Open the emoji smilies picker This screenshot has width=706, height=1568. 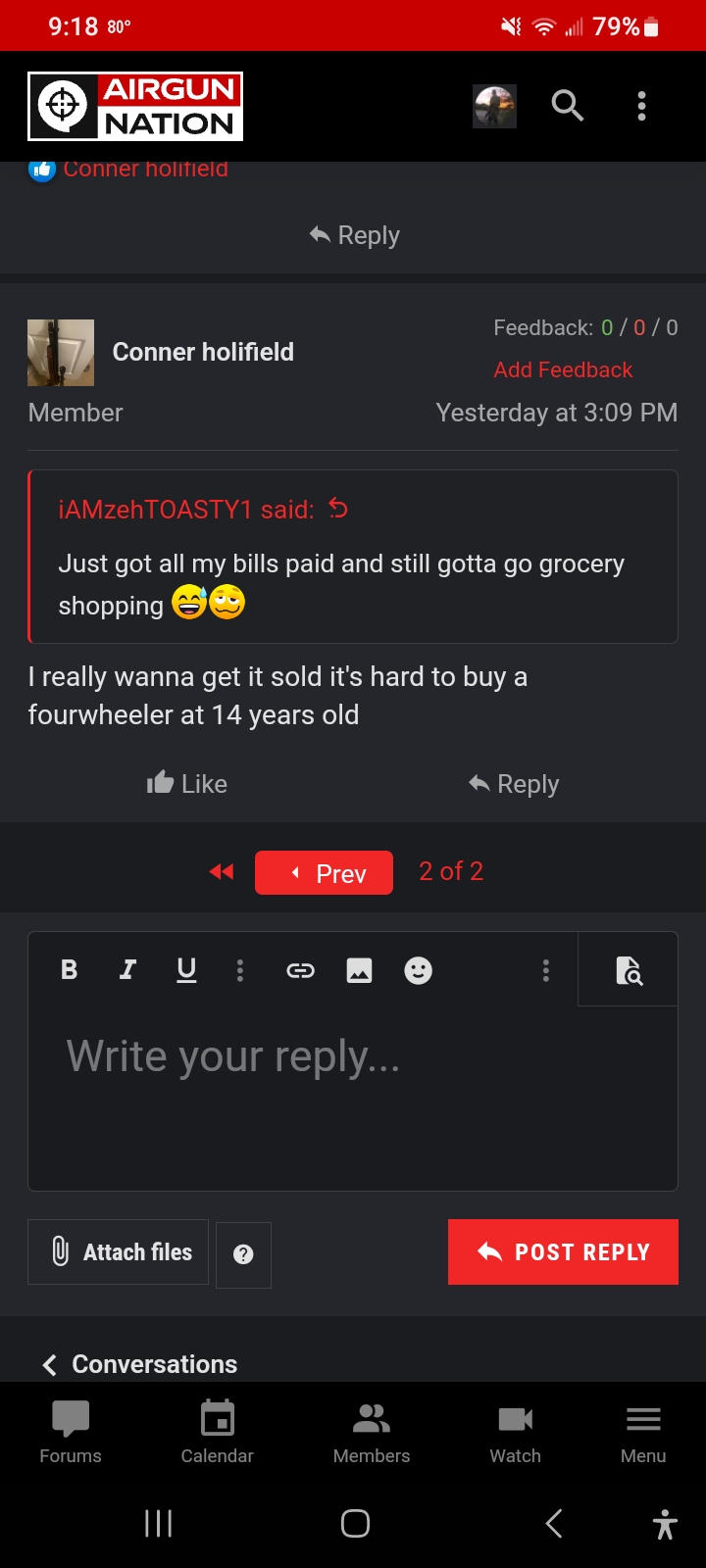[x=419, y=970]
